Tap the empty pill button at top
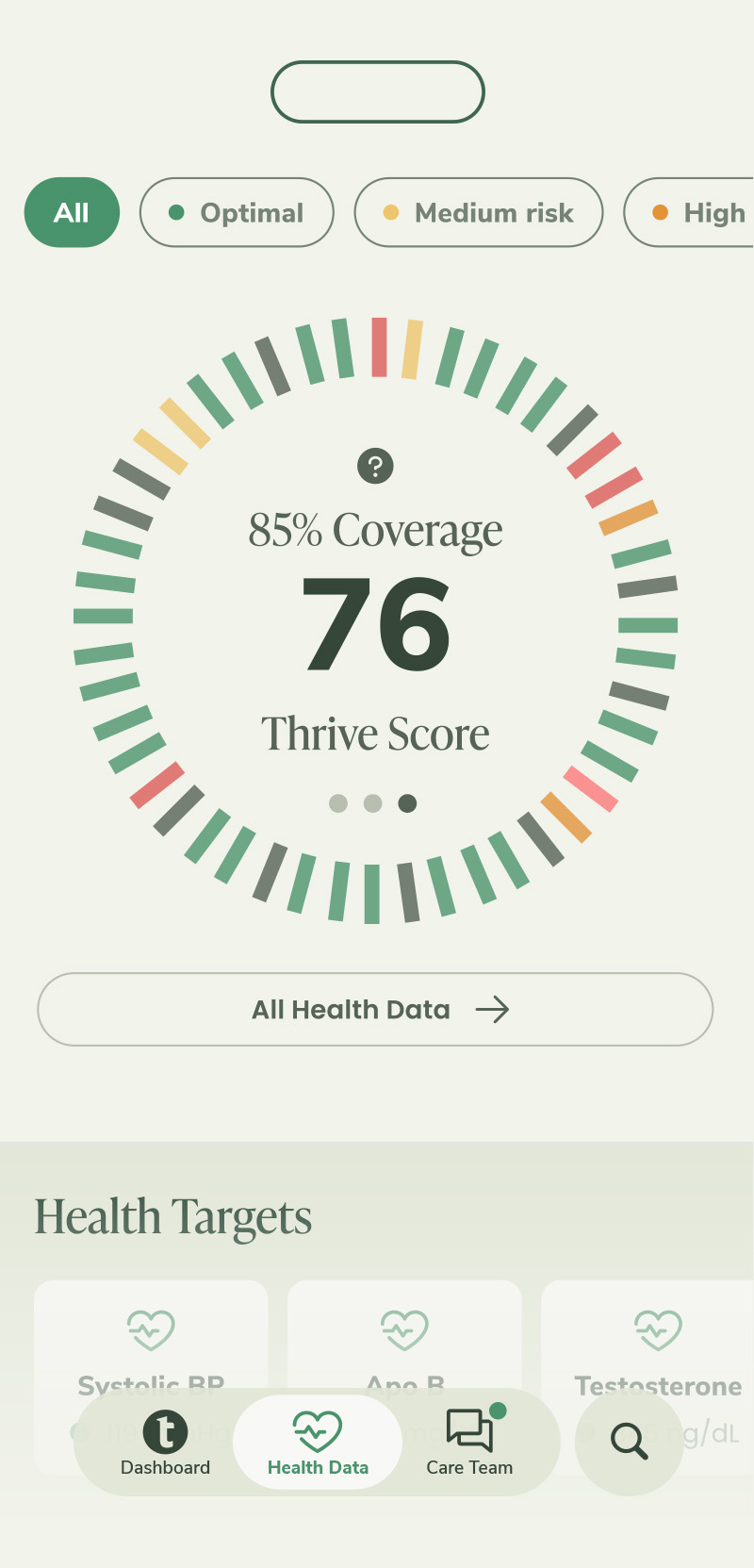 point(378,92)
